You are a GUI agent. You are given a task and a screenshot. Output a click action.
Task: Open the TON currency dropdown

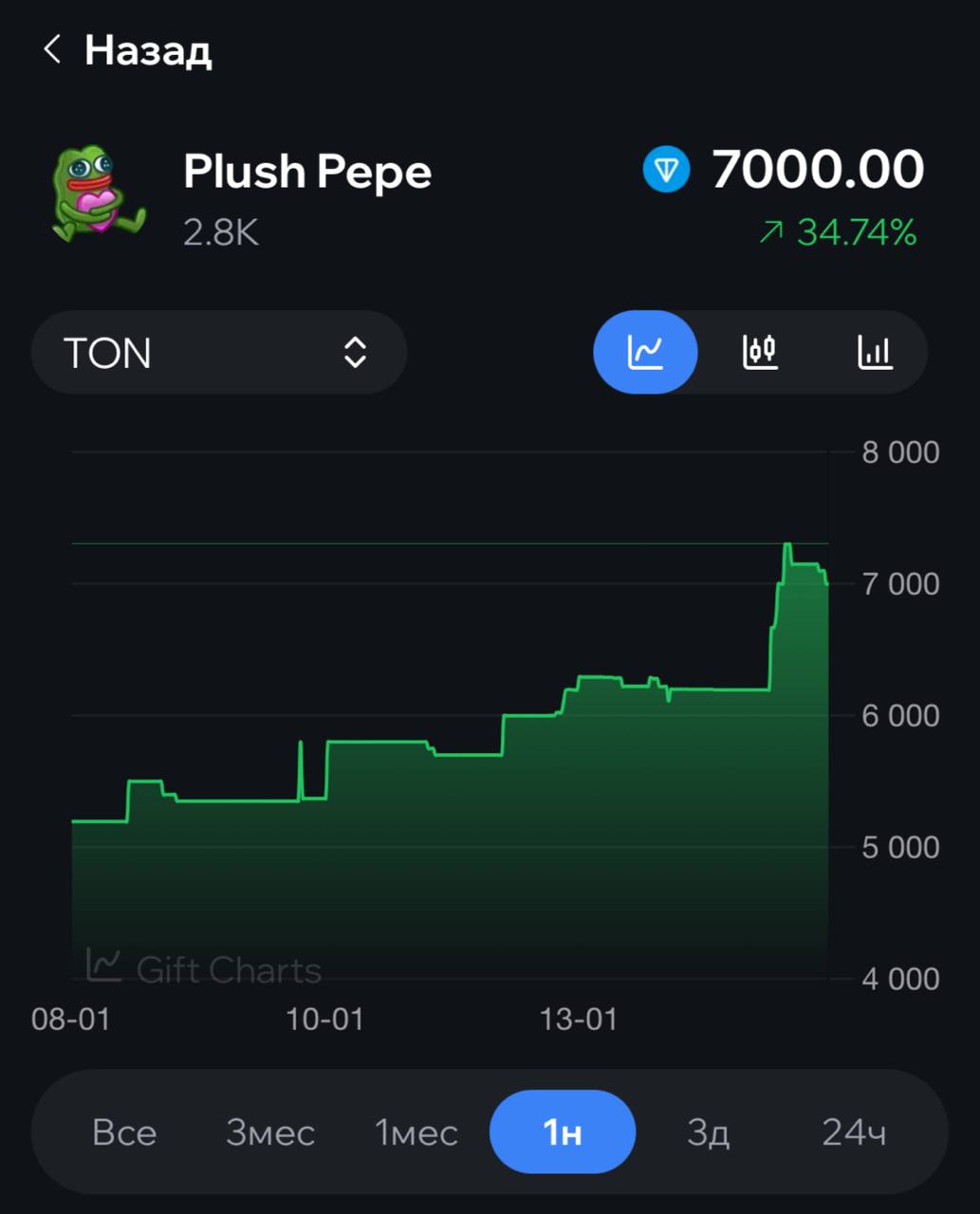tap(218, 353)
